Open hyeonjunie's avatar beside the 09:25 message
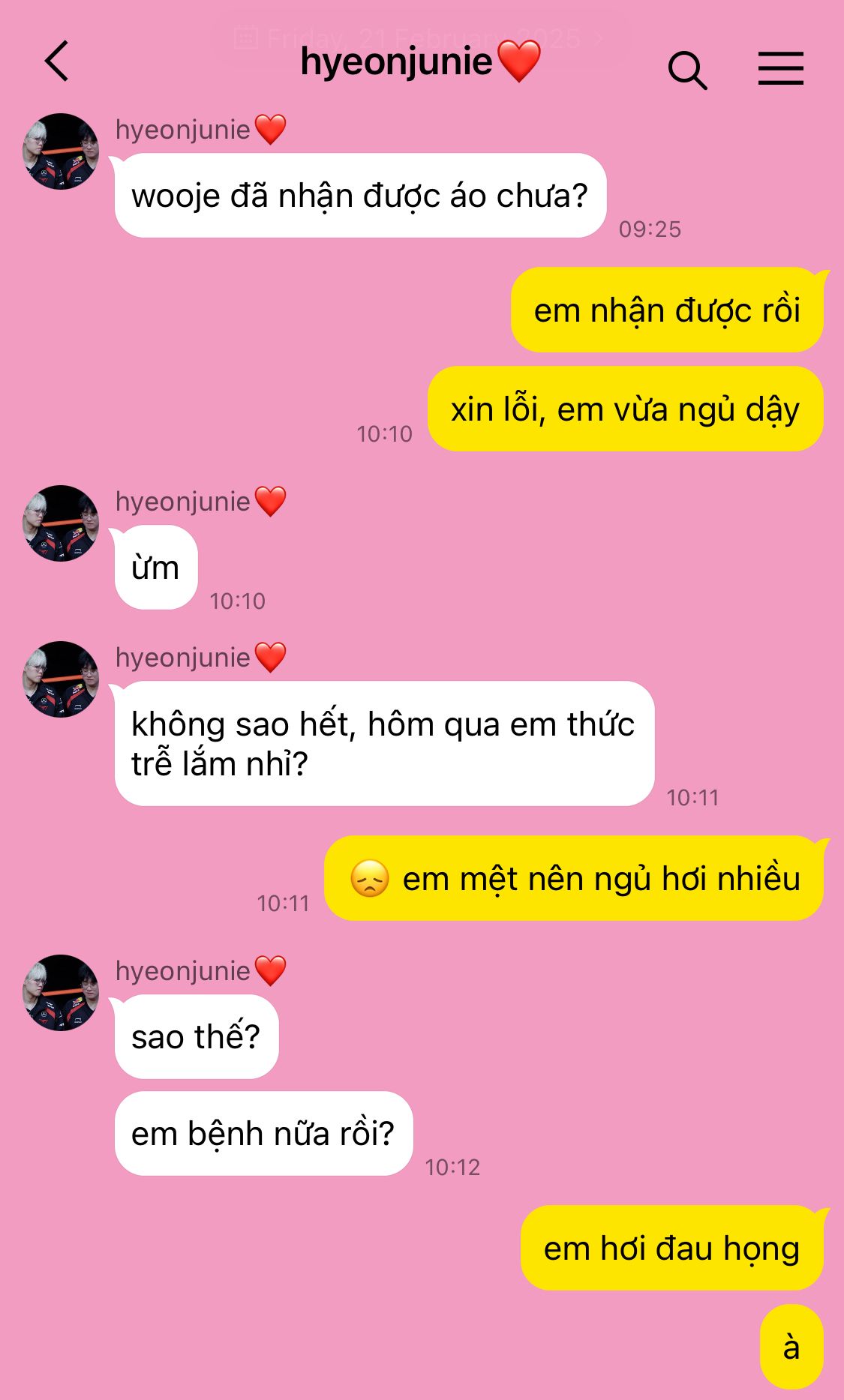This screenshot has height=1400, width=844. [61, 151]
